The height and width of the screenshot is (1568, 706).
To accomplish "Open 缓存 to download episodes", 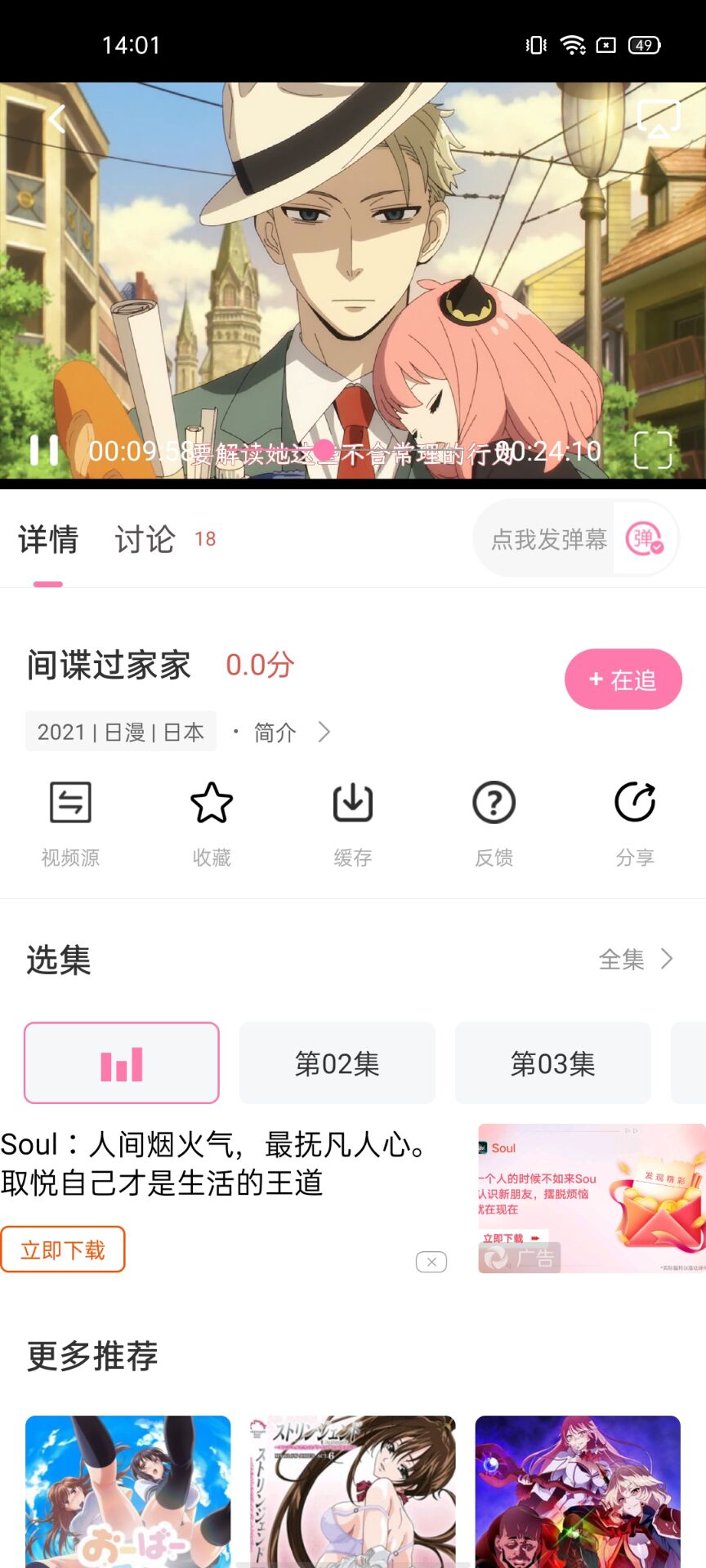I will tap(353, 821).
